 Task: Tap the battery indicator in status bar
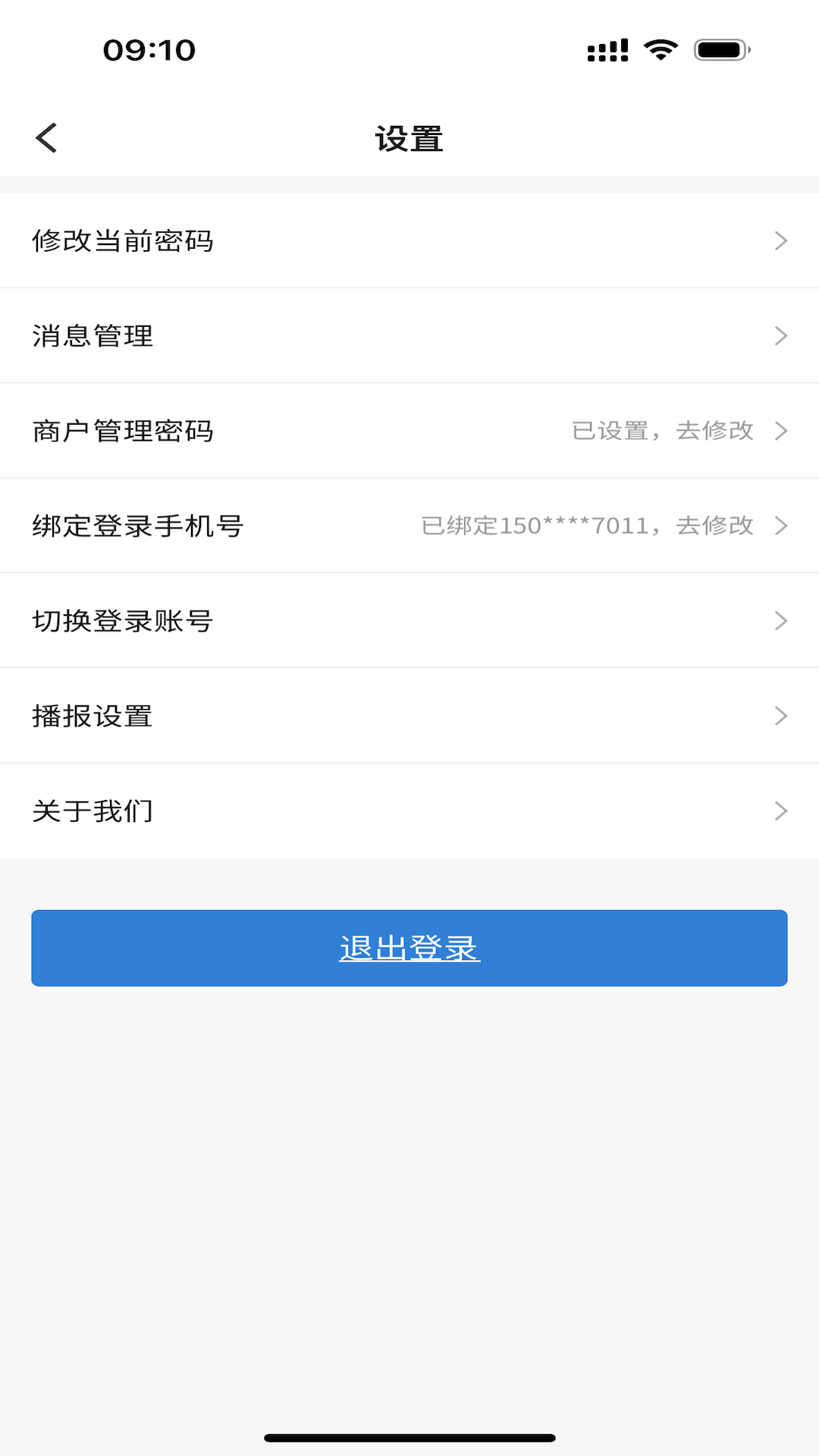722,49
